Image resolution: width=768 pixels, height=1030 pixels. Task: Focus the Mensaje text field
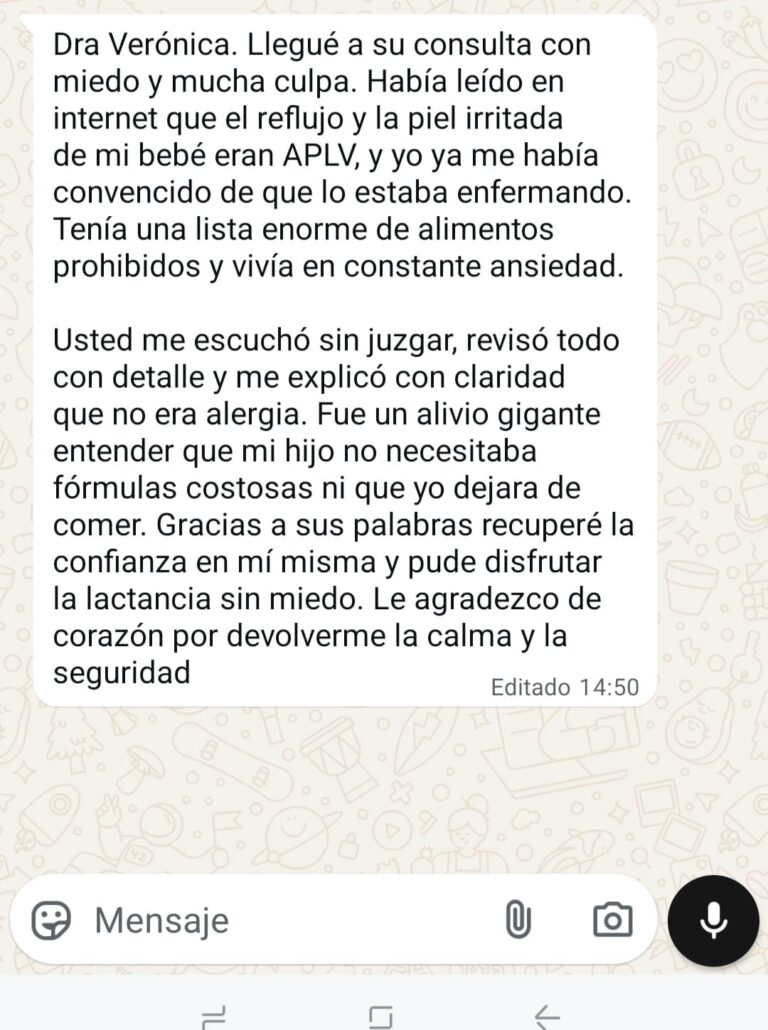[x=290, y=920]
